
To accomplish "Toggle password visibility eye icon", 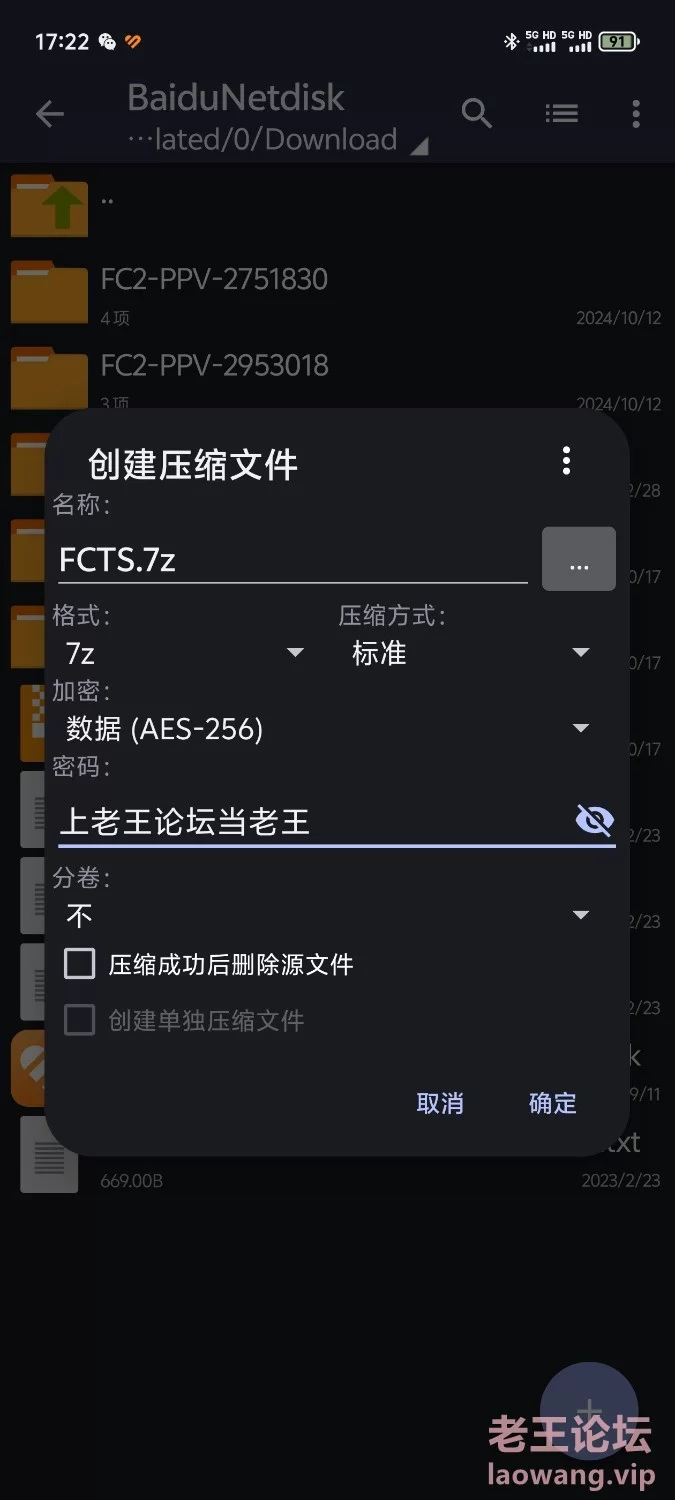I will pos(595,821).
